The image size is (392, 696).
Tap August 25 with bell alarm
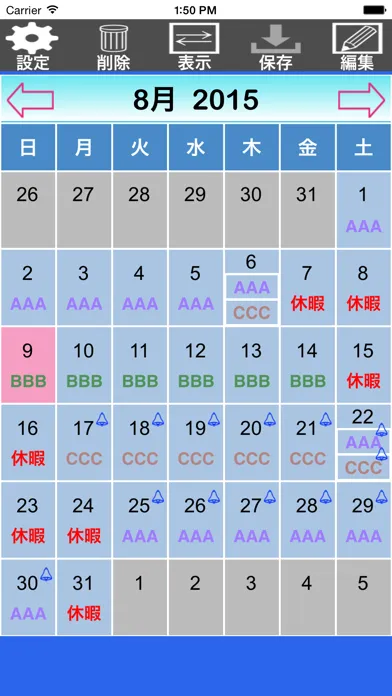[140, 520]
